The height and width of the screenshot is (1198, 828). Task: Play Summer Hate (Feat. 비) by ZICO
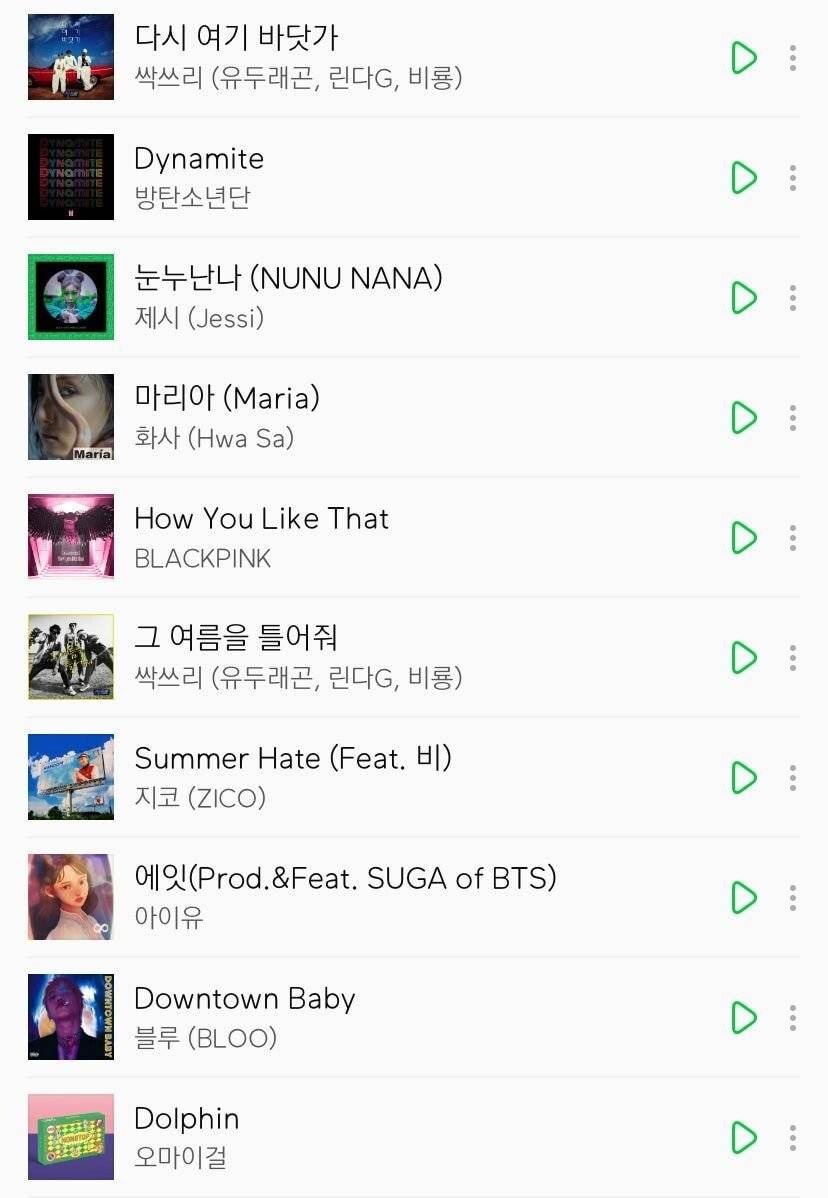pos(744,778)
